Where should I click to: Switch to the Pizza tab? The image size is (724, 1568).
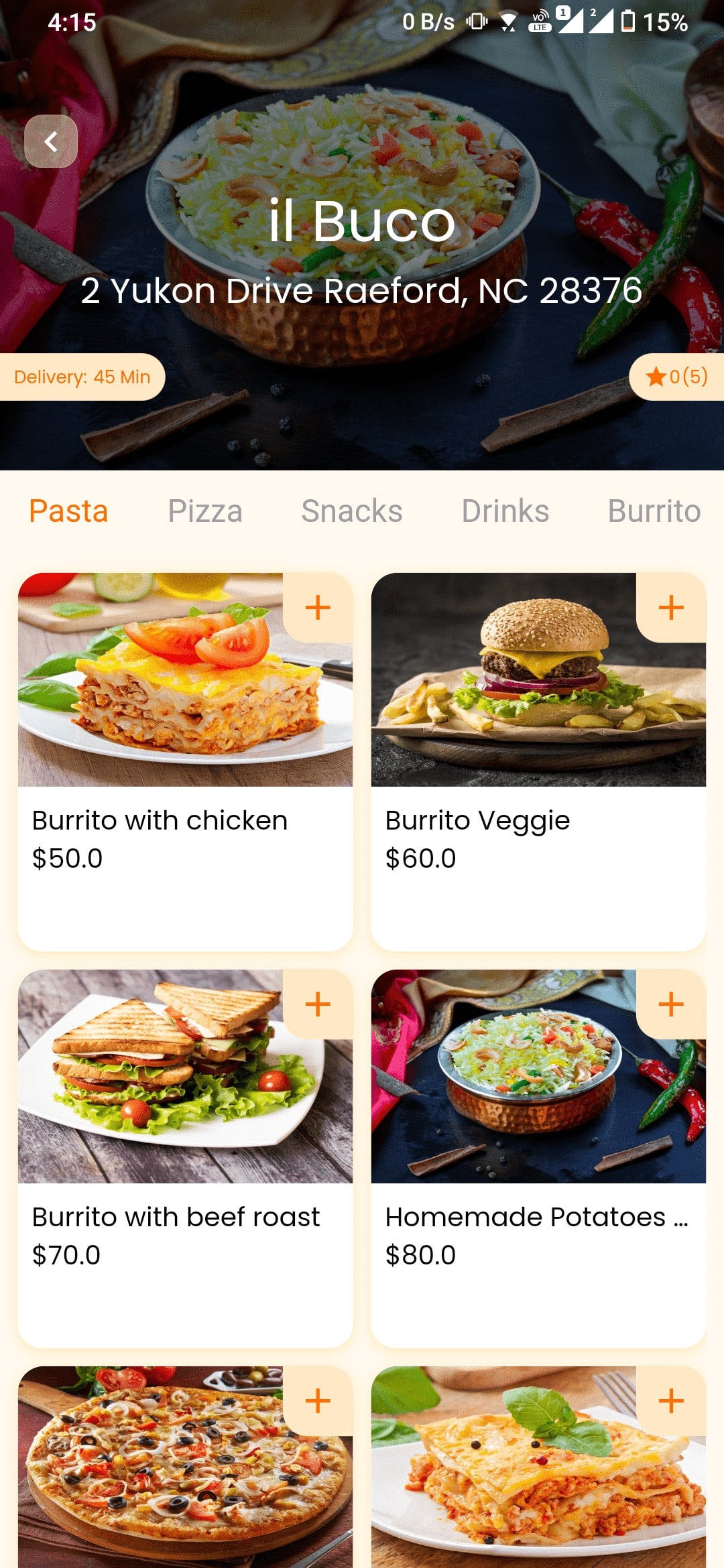pyautogui.click(x=204, y=511)
